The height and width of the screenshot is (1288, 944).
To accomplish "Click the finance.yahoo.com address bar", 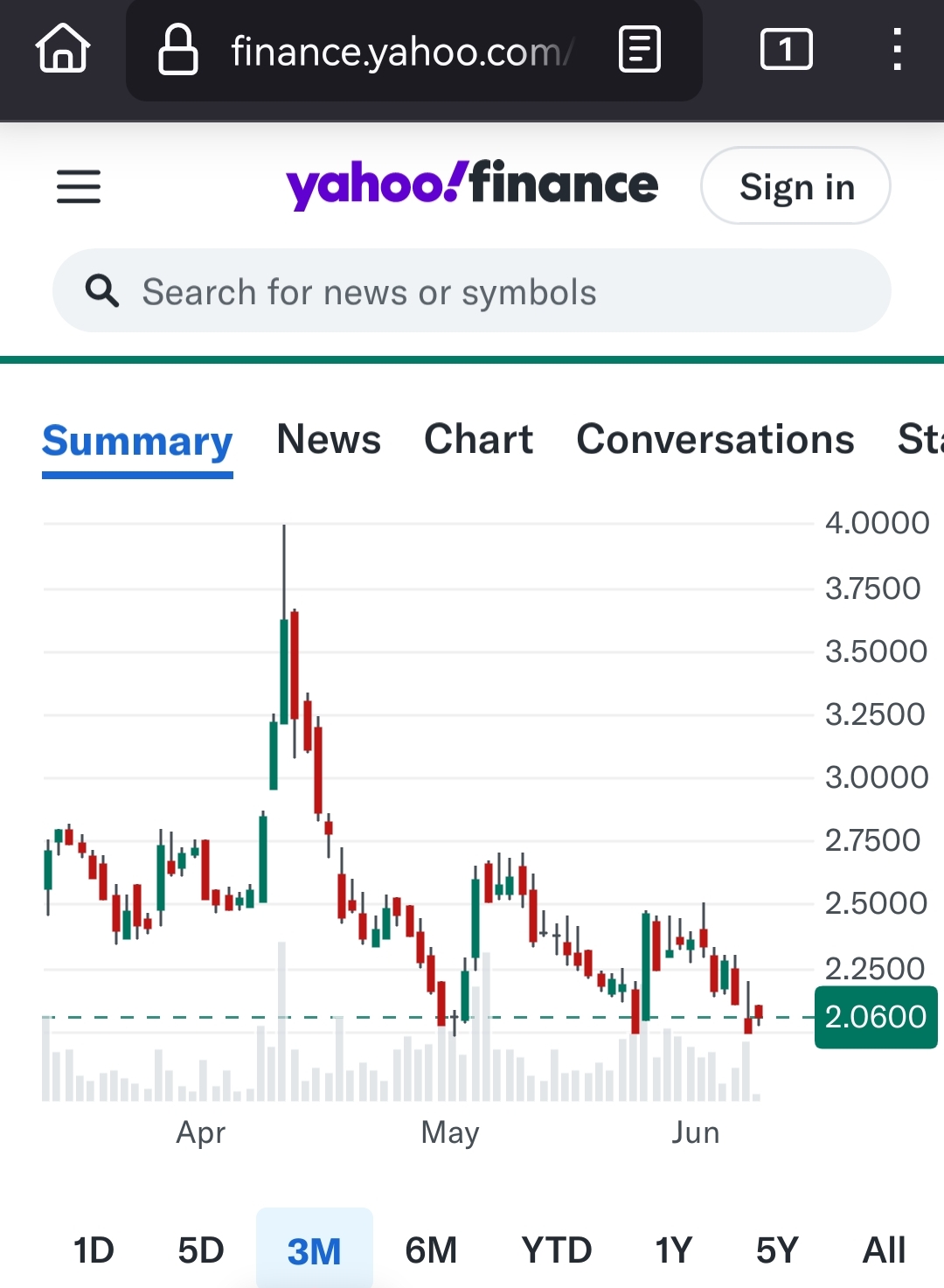I will pos(398,50).
